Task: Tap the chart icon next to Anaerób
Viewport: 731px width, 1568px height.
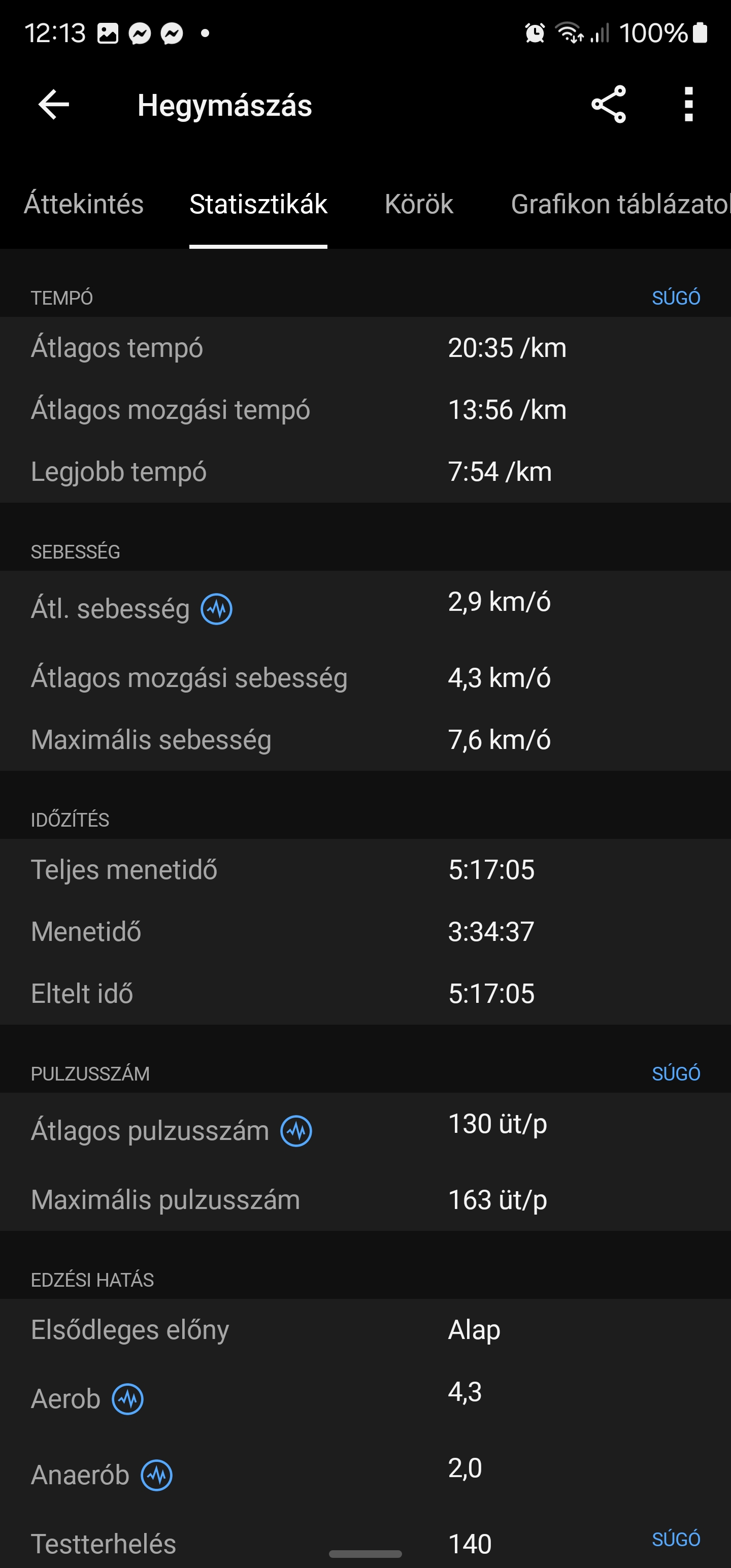Action: point(157,1475)
